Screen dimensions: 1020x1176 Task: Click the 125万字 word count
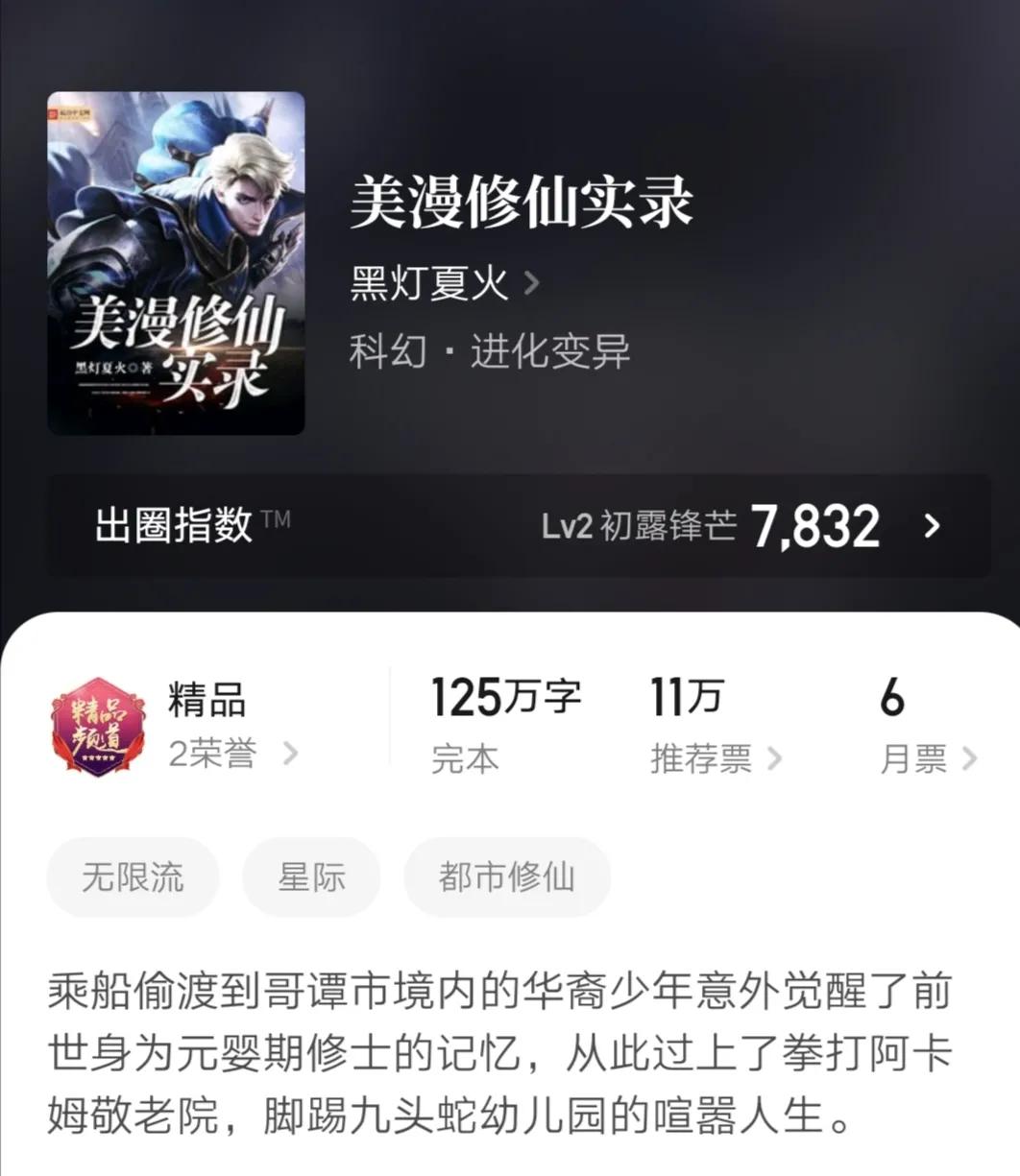point(505,698)
